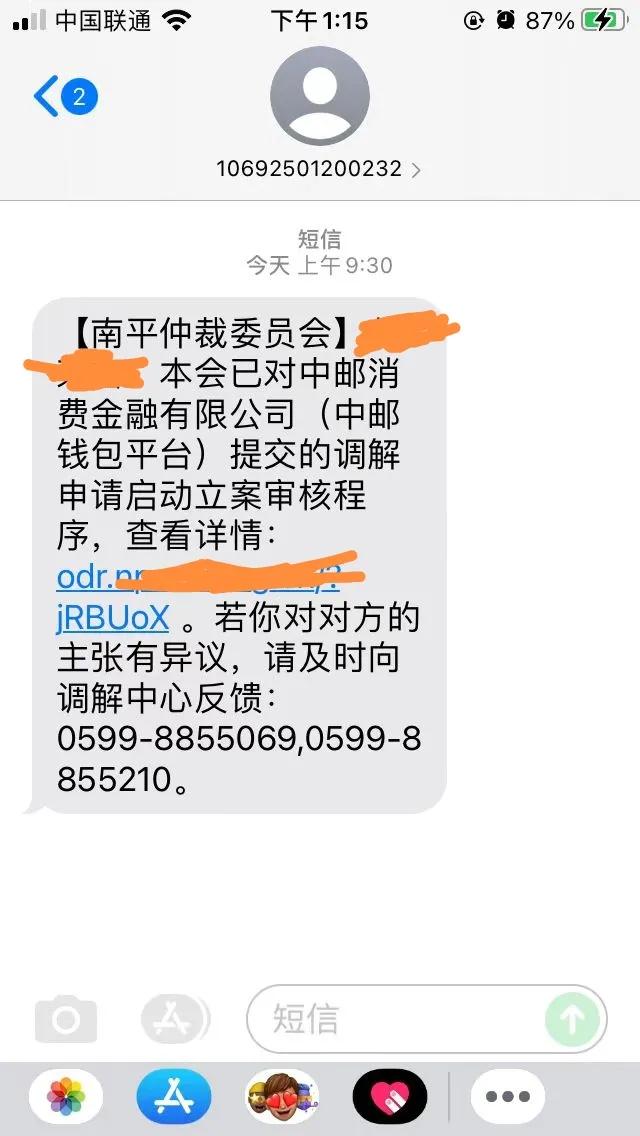Toggle the App Store apps drawer
The height and width of the screenshot is (1136, 640).
(176, 1020)
